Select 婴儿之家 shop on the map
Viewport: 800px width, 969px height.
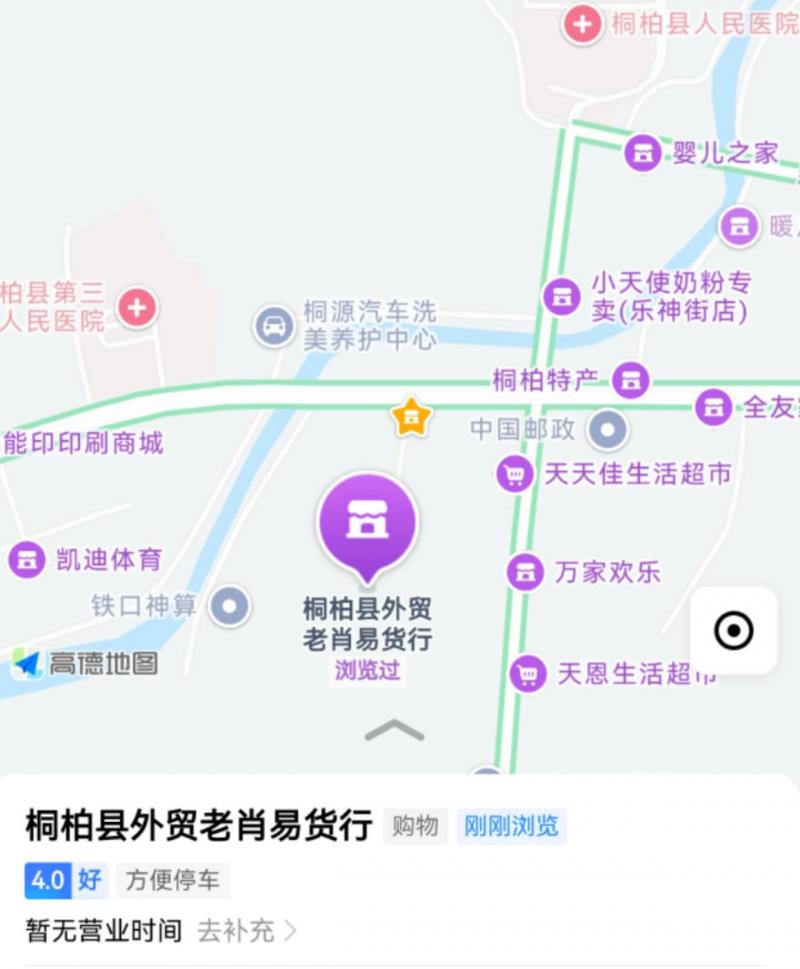(643, 153)
